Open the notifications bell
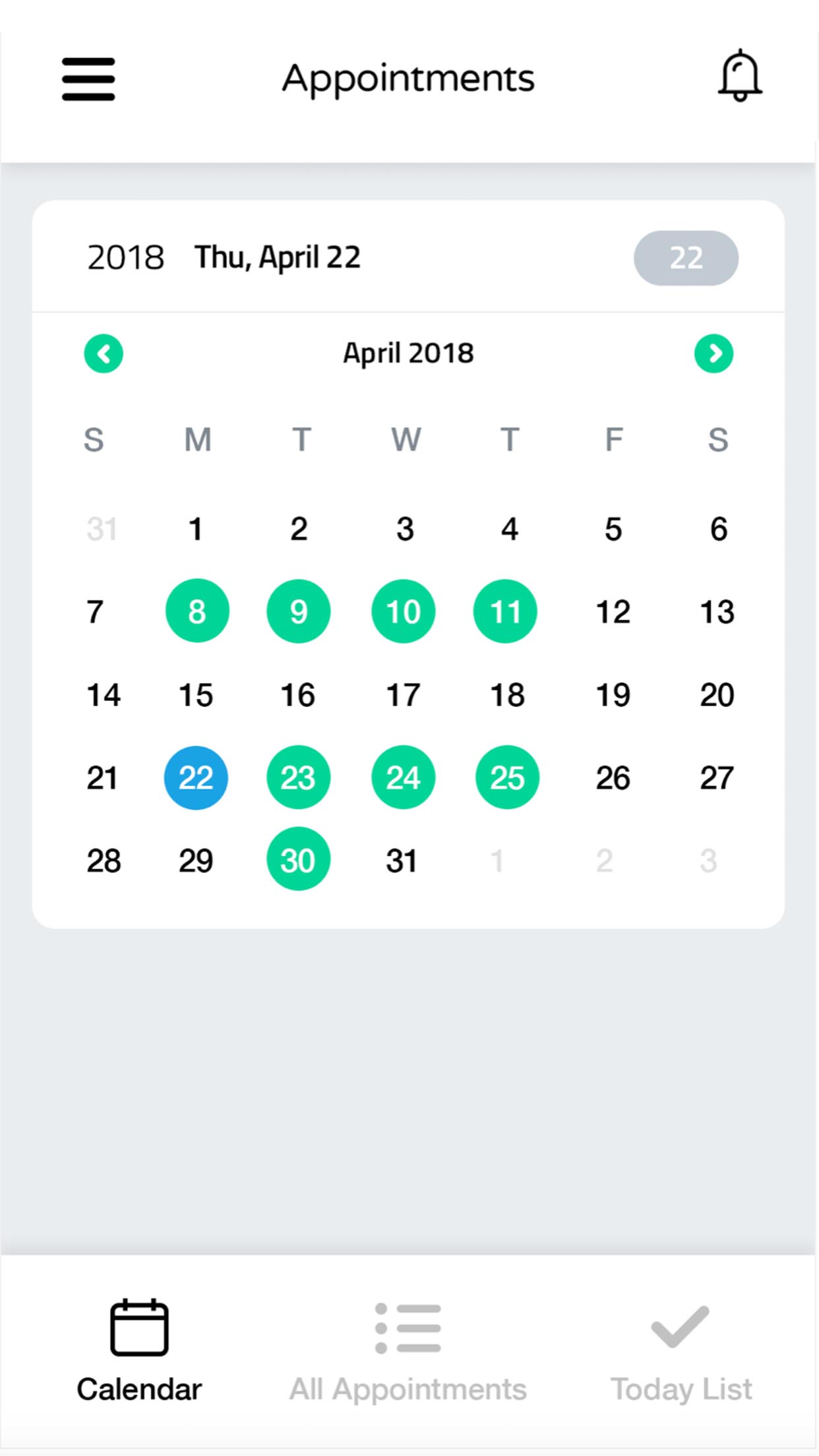Screen dimensions: 819x1456 [740, 76]
